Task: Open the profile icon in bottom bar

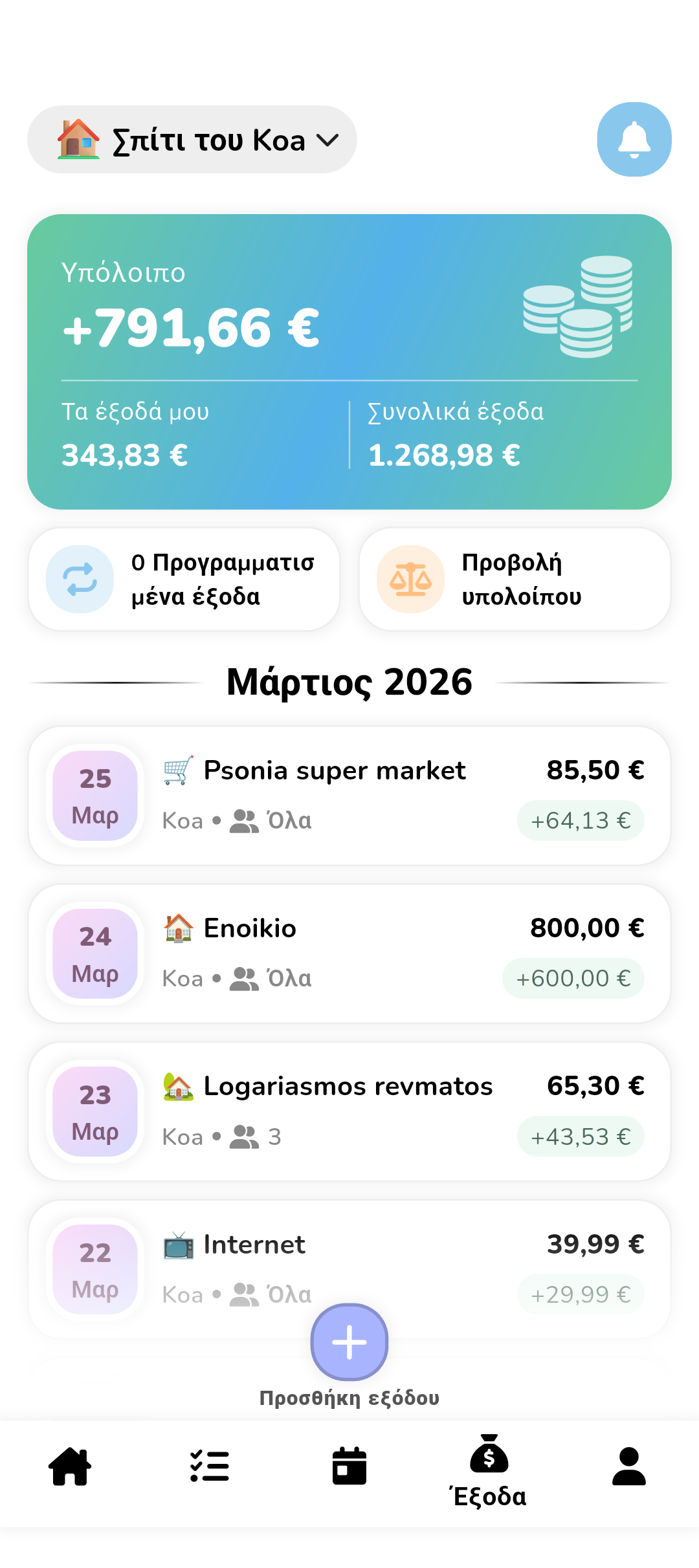Action: coord(628,1467)
